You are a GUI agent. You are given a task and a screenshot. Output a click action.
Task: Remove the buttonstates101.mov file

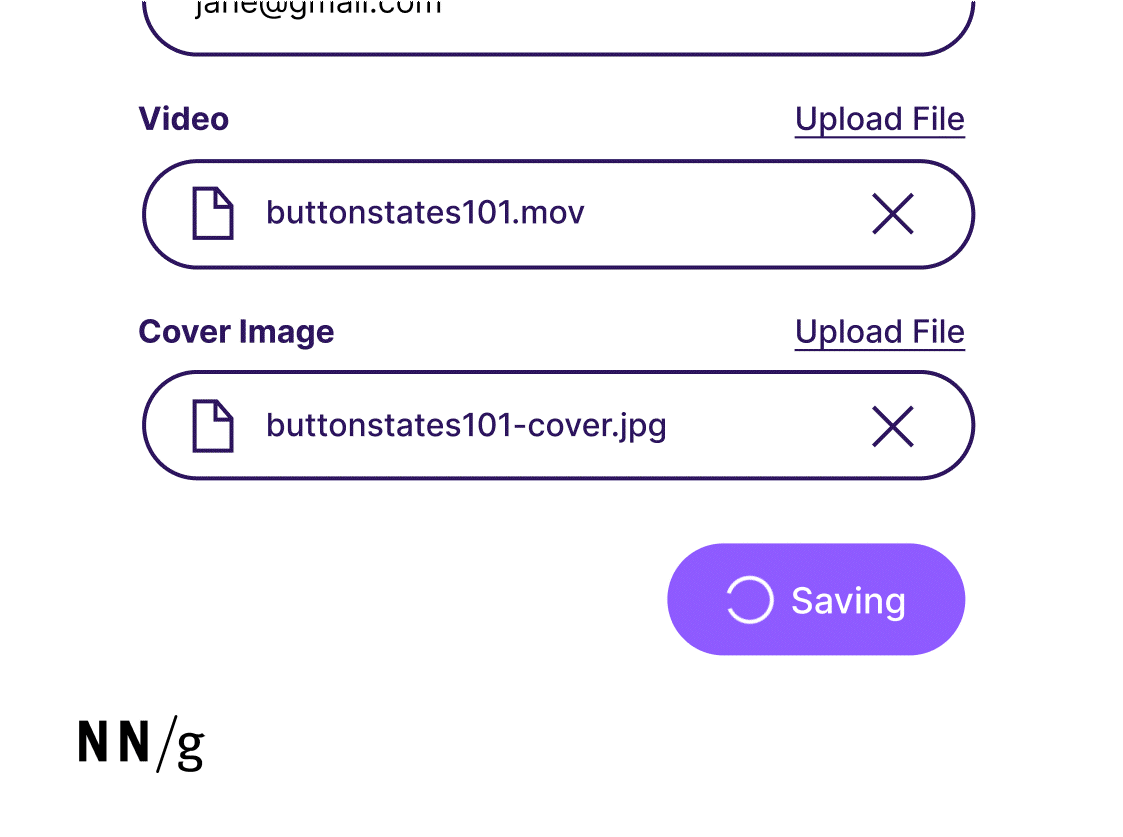892,214
